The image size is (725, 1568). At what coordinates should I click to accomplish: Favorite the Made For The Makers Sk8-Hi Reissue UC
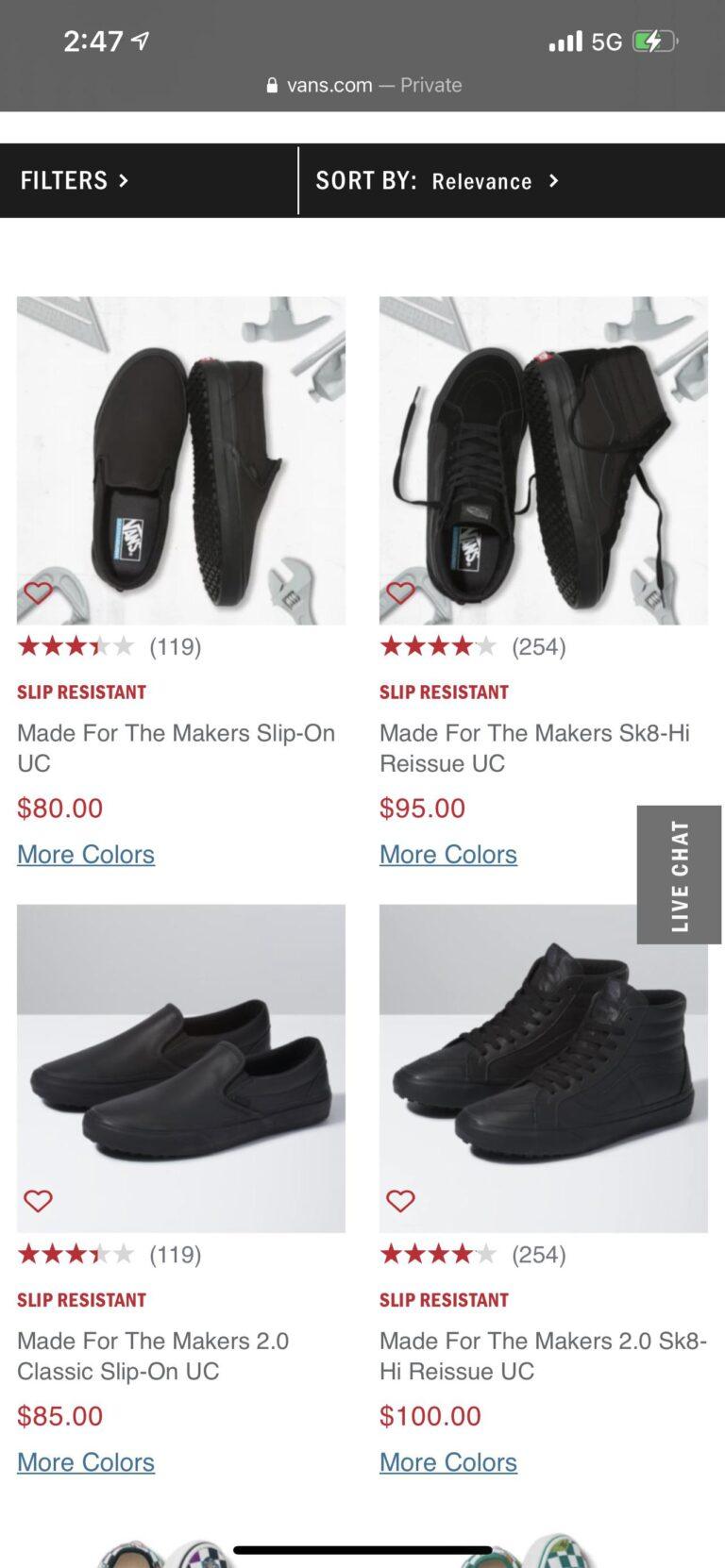point(400,592)
